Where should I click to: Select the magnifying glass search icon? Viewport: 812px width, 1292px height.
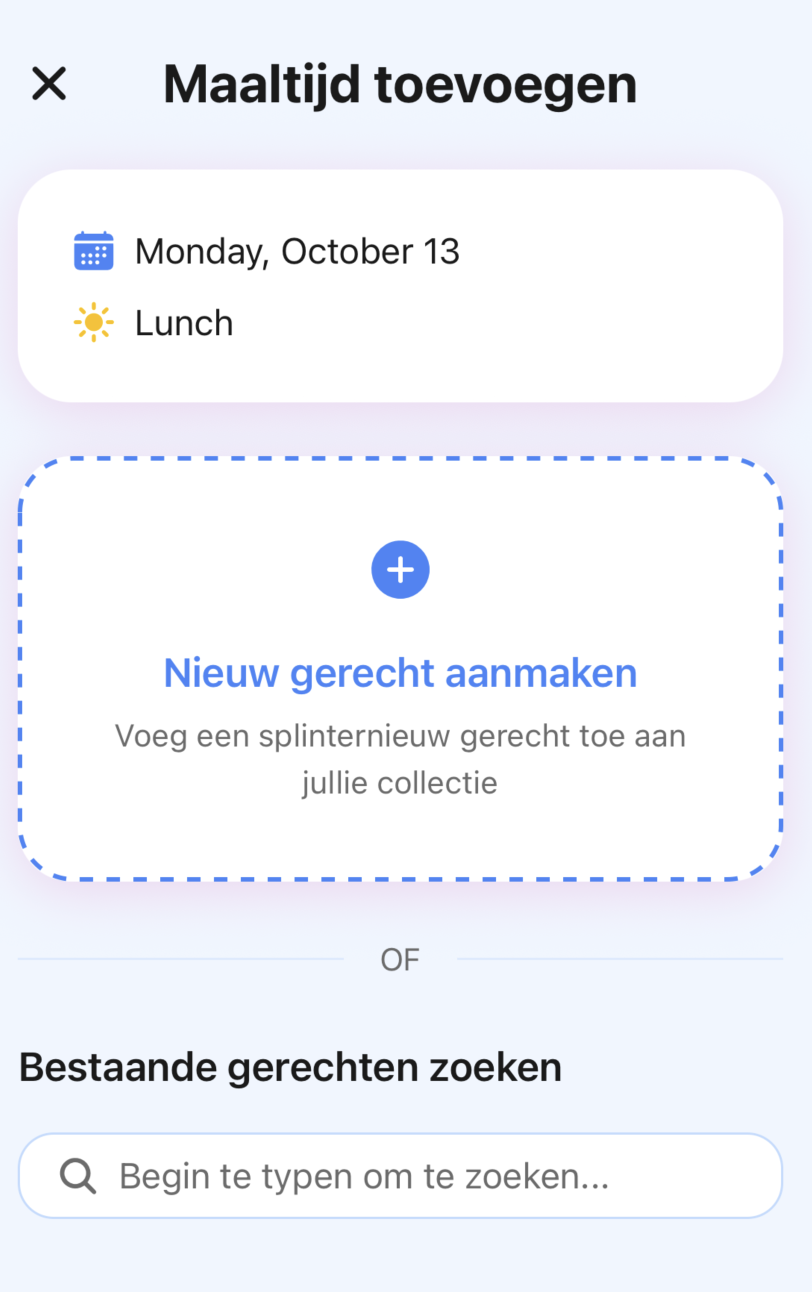tap(77, 1175)
